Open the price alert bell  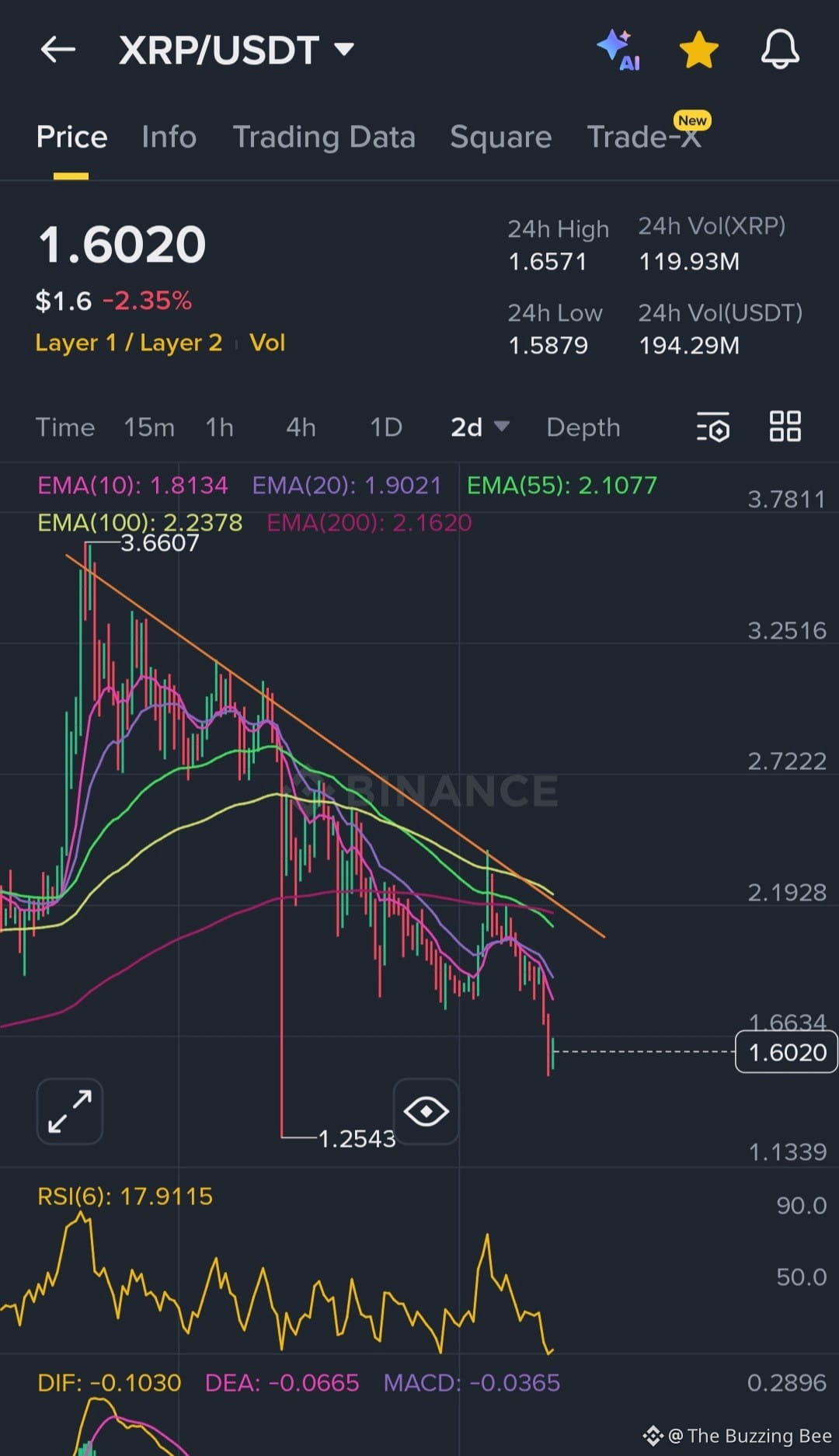point(779,51)
